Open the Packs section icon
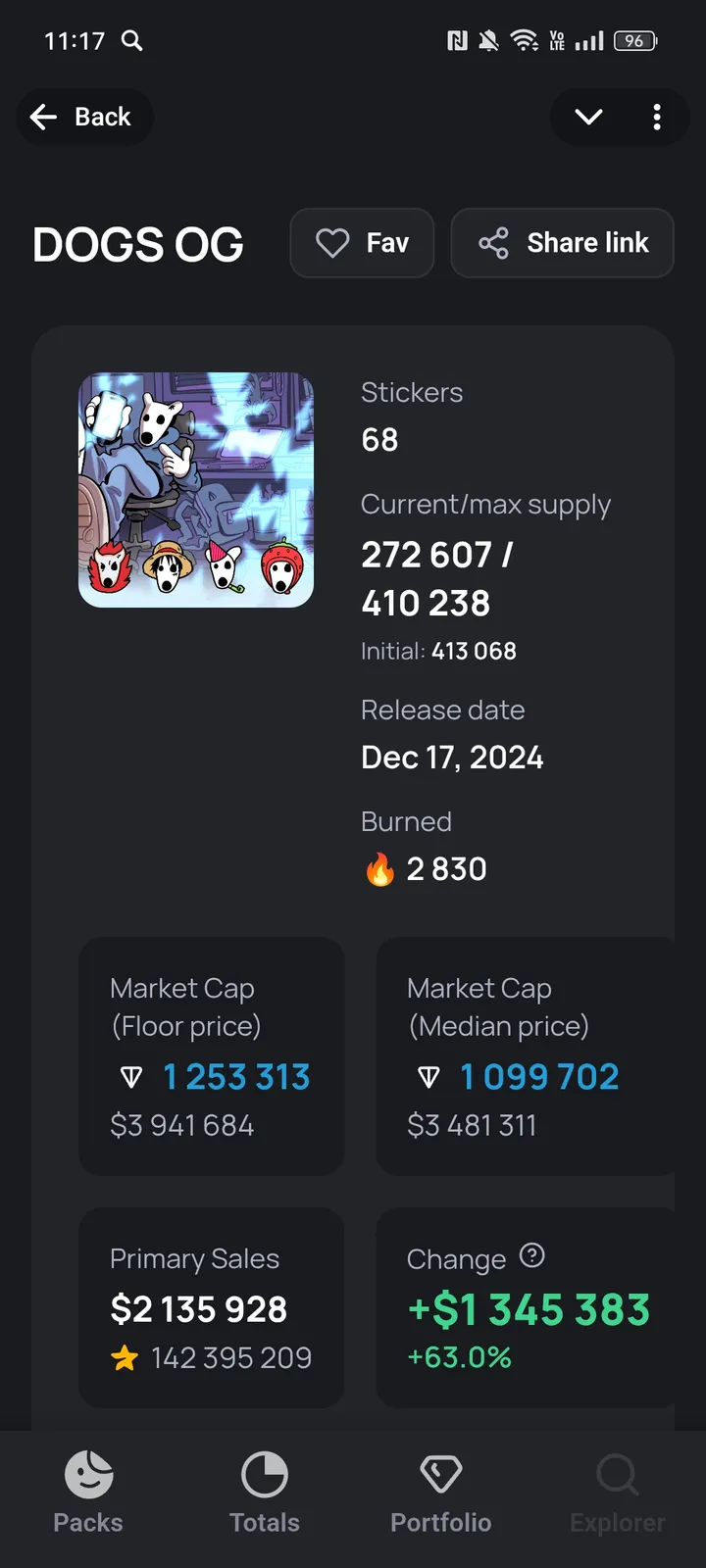This screenshot has width=706, height=1568. coord(87,1473)
